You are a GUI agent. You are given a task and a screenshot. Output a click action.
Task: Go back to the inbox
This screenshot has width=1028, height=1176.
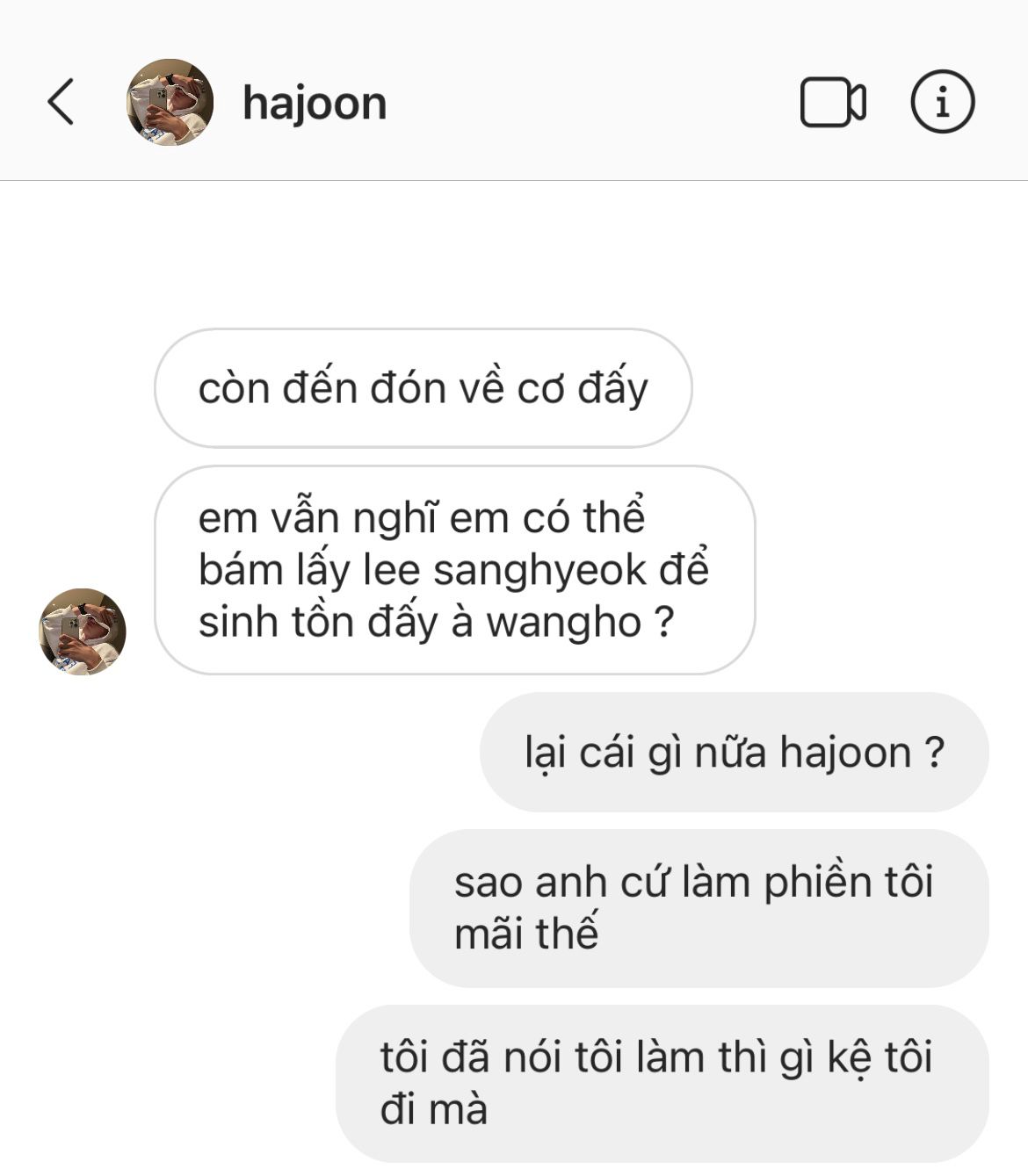[61, 102]
